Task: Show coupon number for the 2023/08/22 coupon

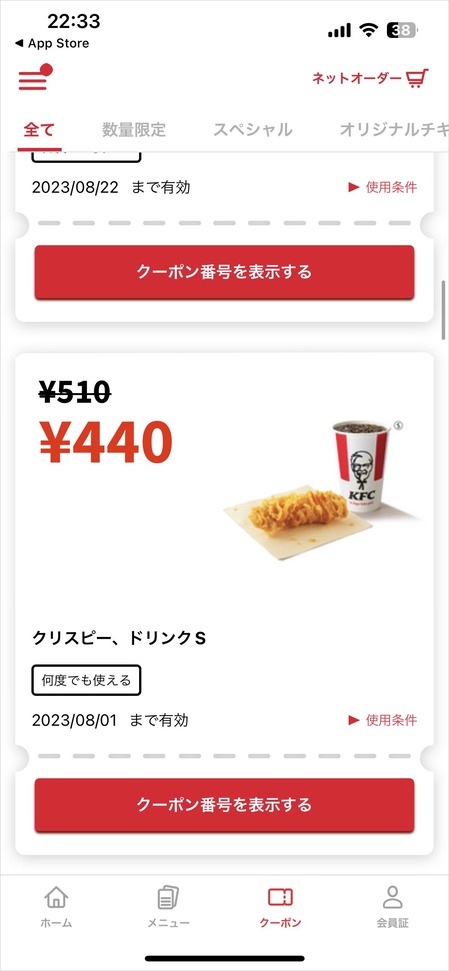Action: (224, 272)
